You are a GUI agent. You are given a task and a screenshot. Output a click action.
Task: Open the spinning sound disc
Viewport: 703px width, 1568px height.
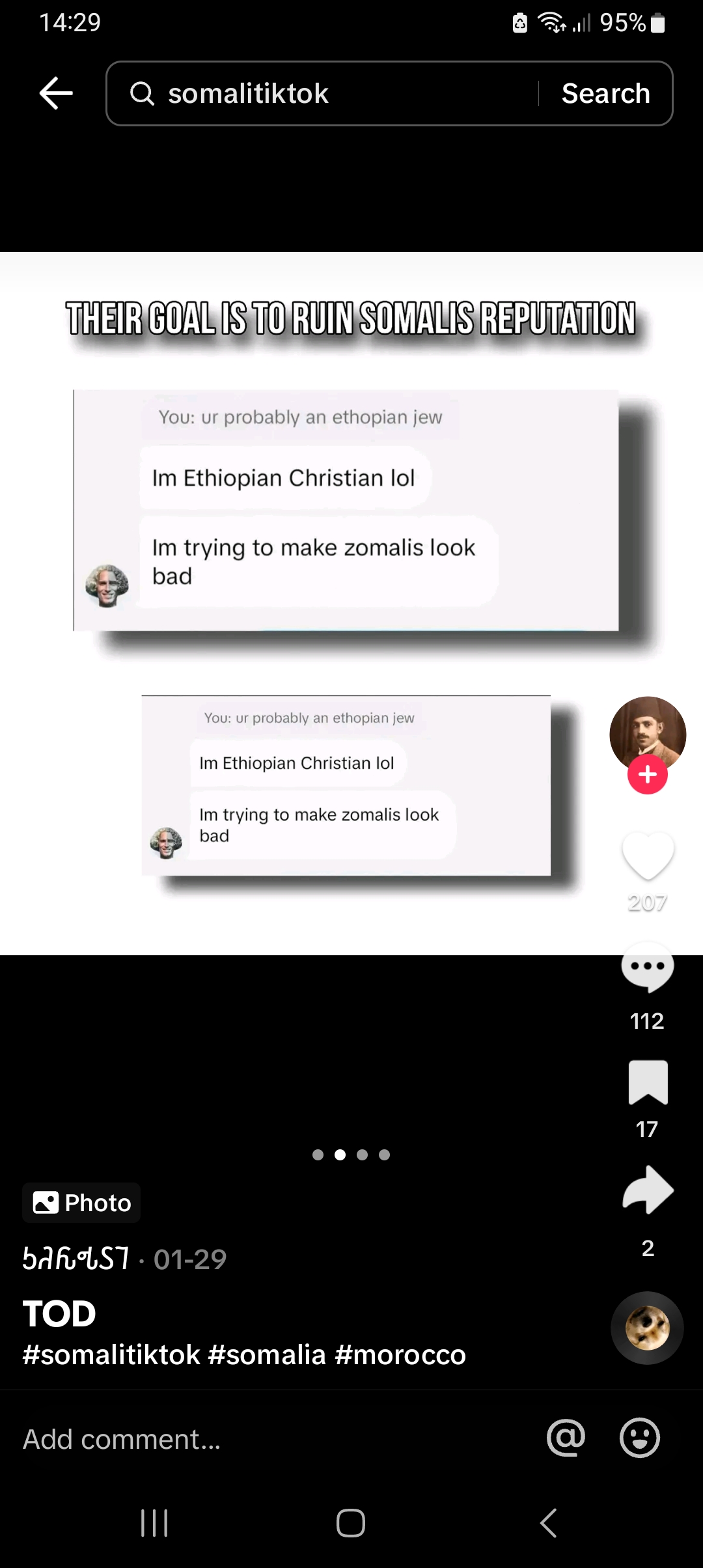coord(647,1328)
